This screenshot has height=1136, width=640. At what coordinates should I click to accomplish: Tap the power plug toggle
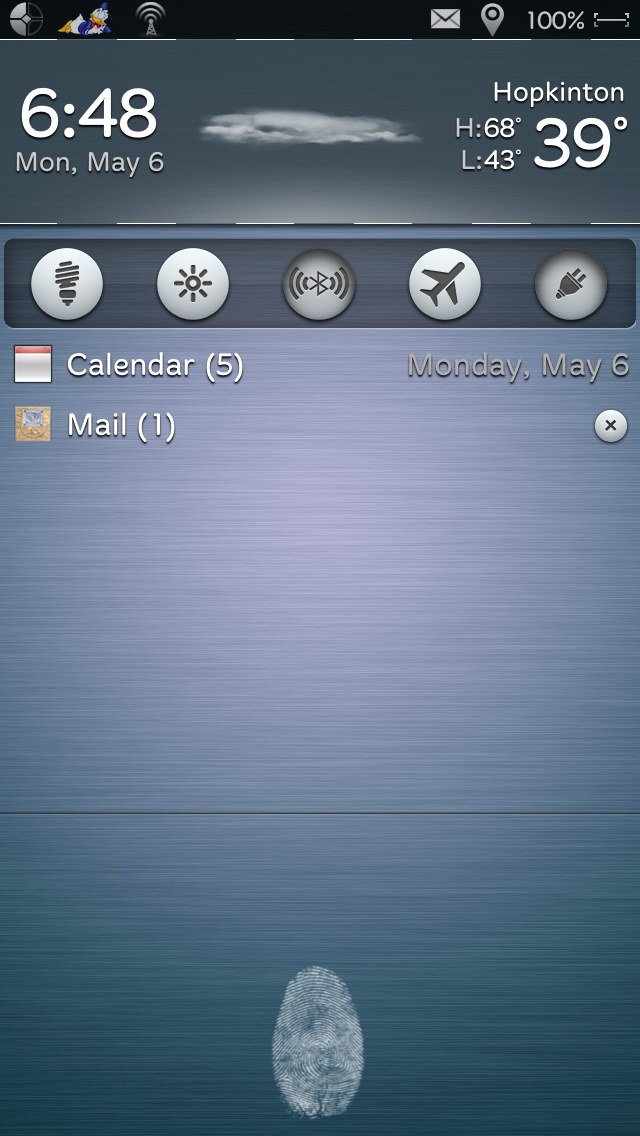tap(570, 284)
